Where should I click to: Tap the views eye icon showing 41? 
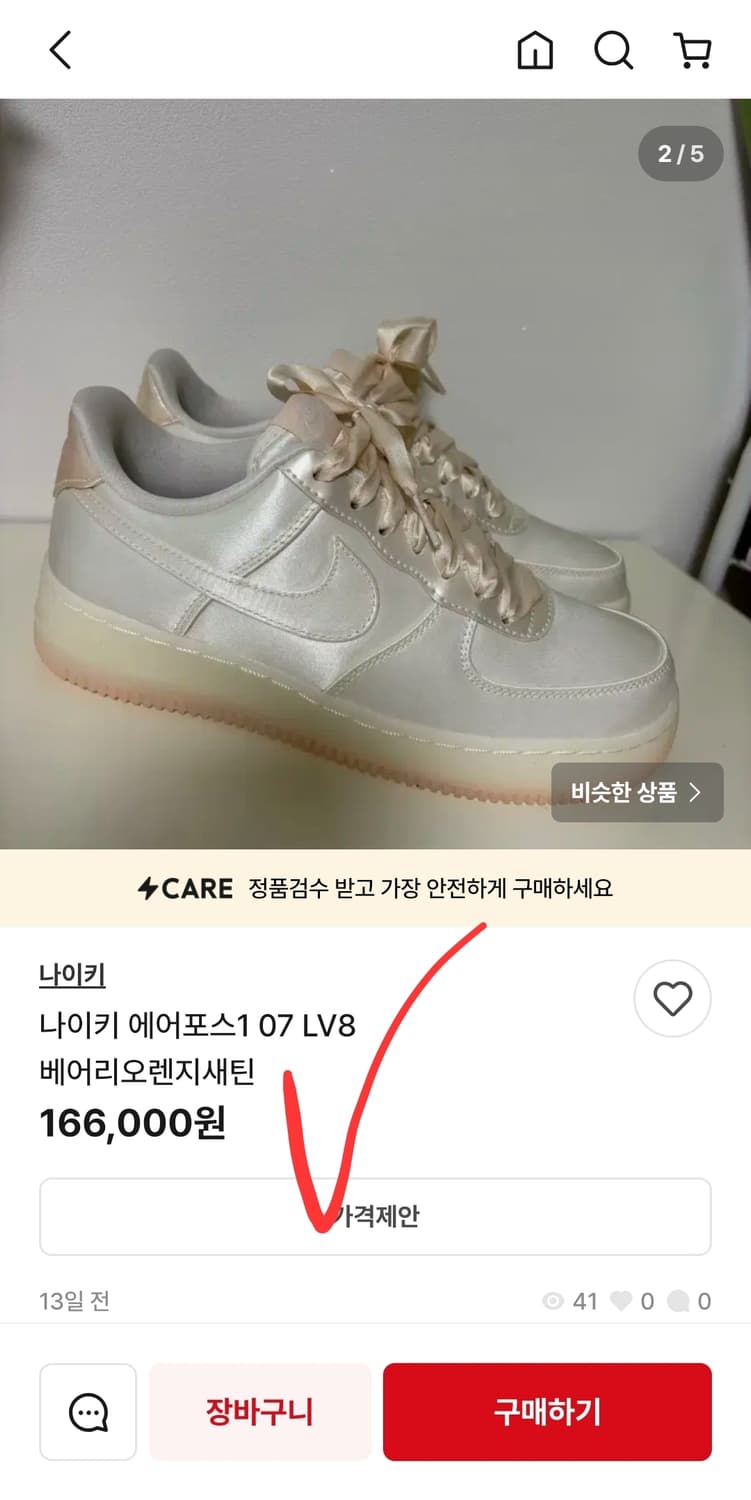[x=553, y=1301]
